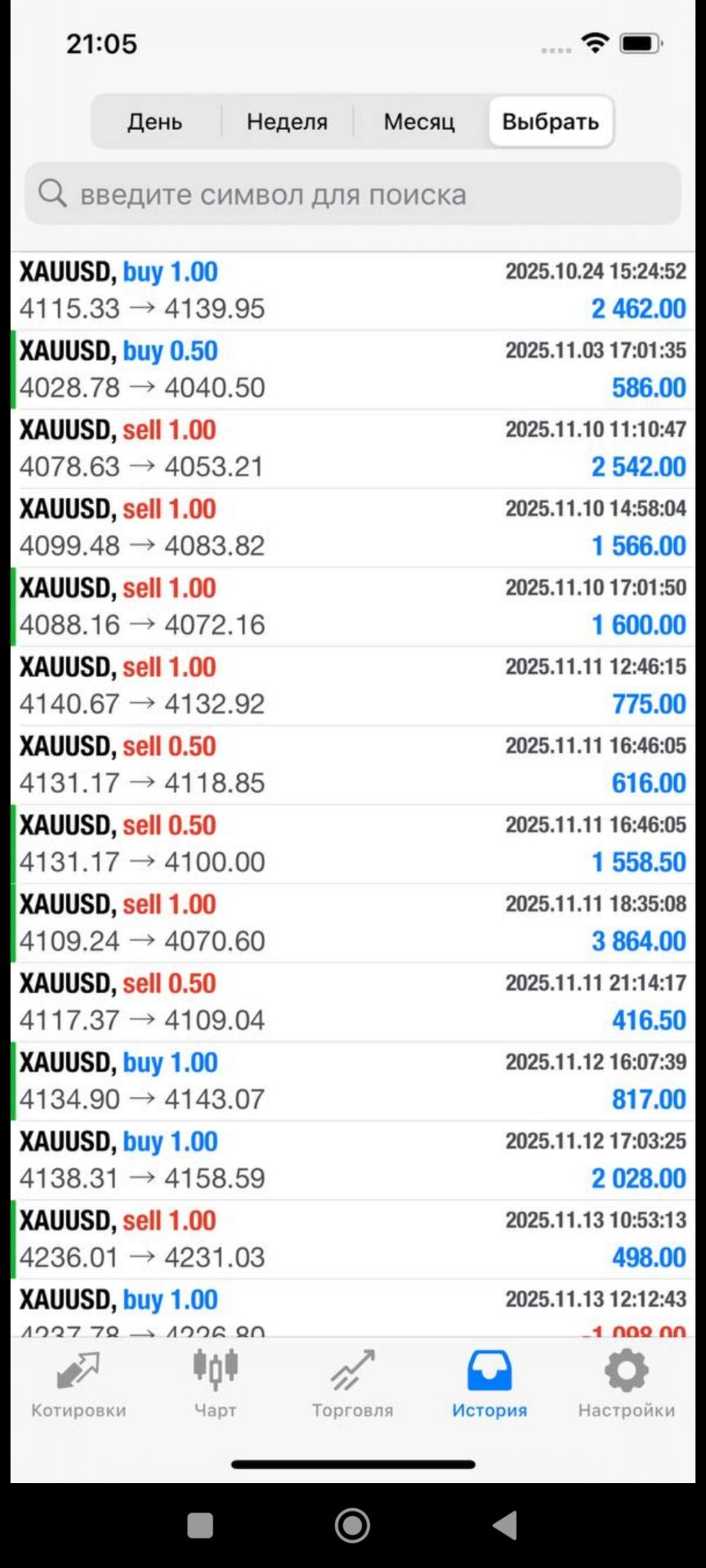Show details of the 775.00 profit trade
The height and width of the screenshot is (1568, 706).
(353, 686)
